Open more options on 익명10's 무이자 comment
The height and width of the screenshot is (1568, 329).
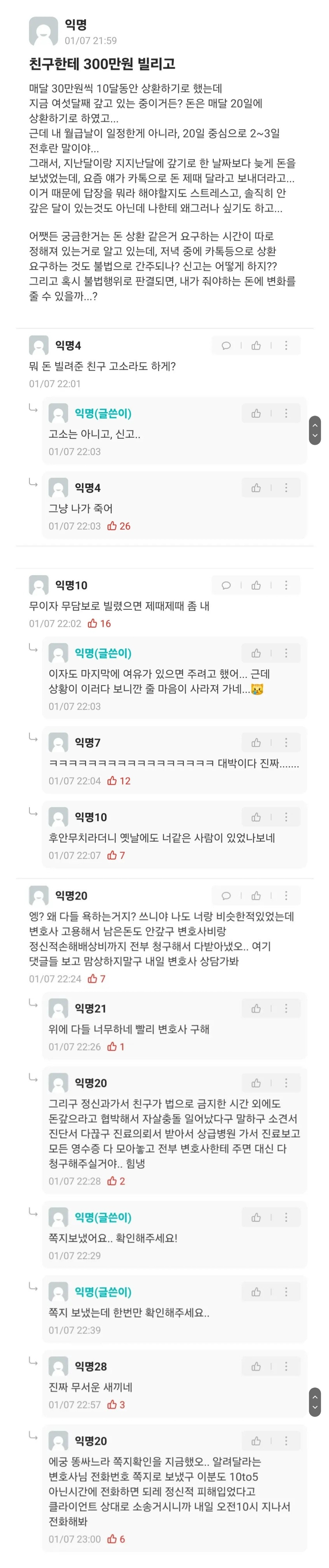[x=286, y=585]
